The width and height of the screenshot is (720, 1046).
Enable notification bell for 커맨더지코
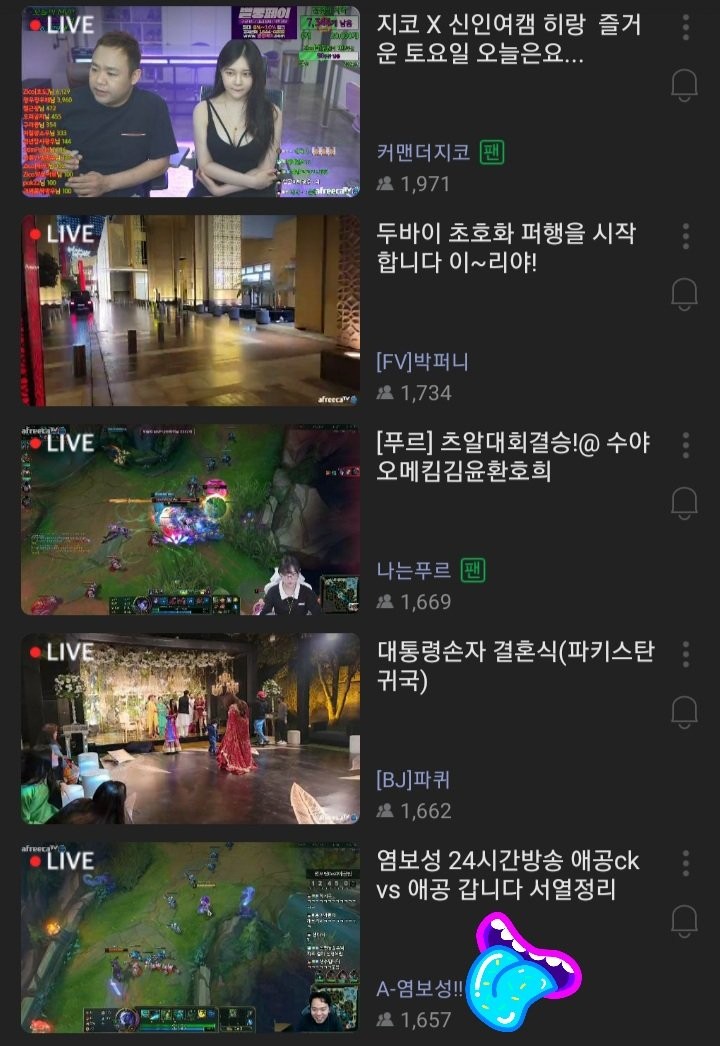point(684,85)
